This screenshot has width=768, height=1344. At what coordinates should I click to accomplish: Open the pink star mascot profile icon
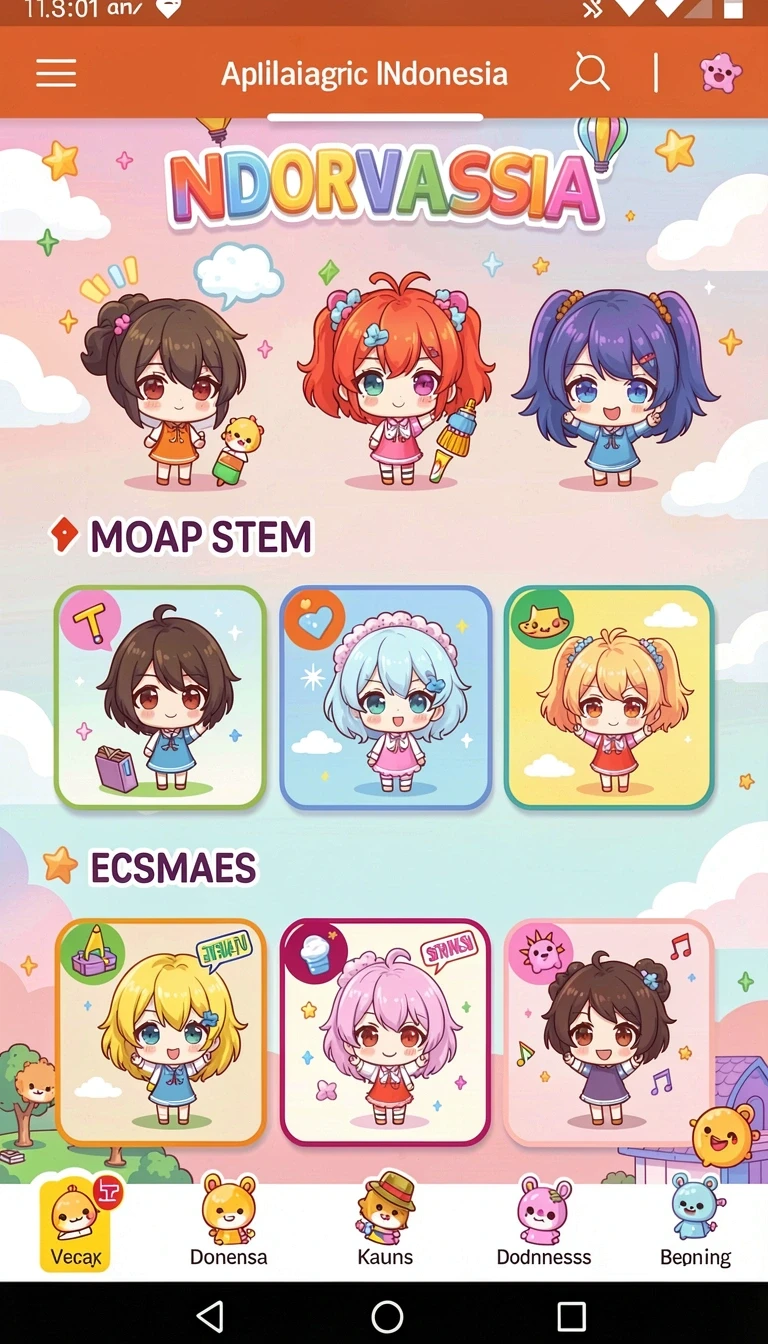pos(720,73)
